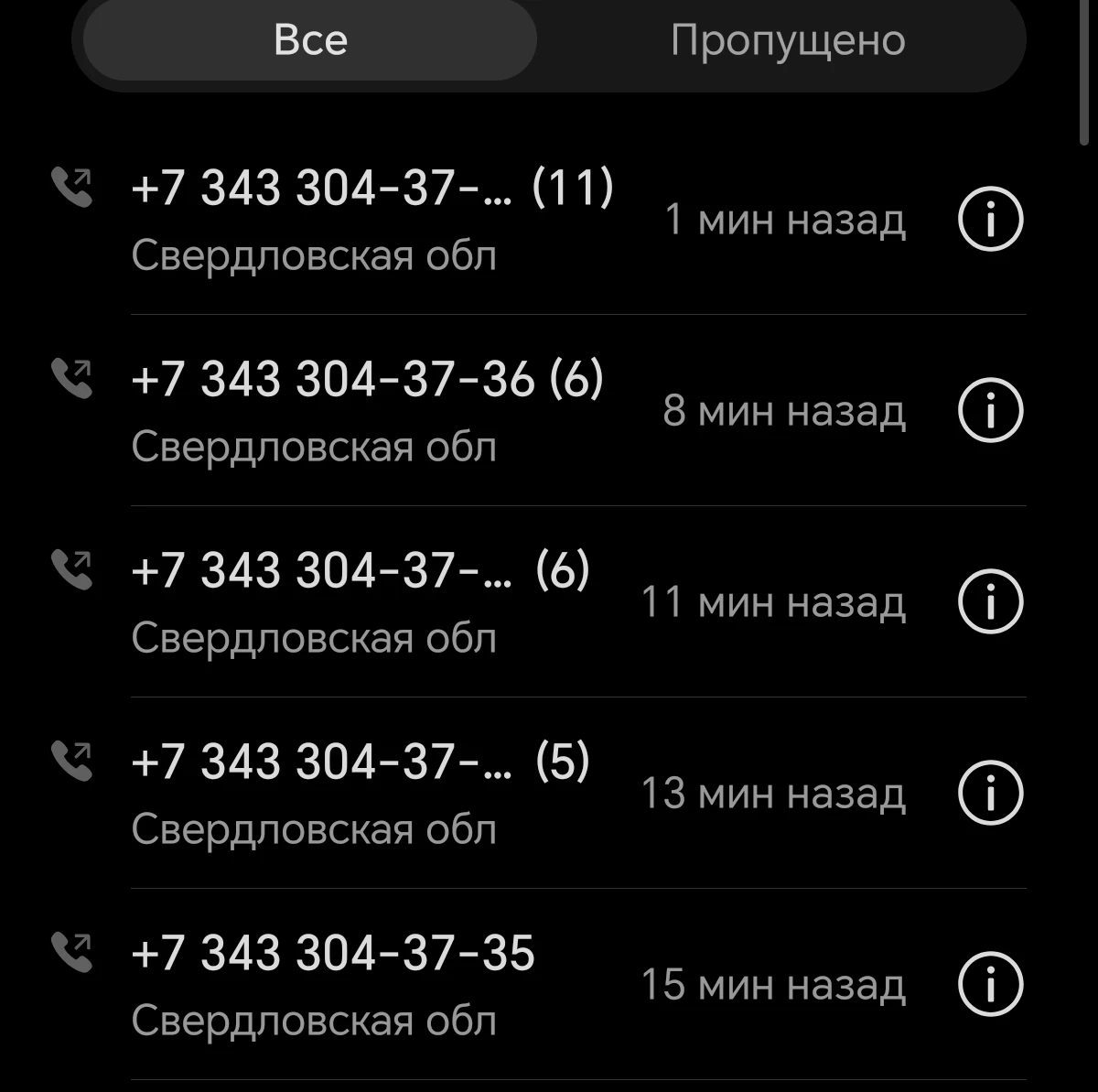The height and width of the screenshot is (1092, 1098).
Task: Open details for the 15 мин назад call
Action: [x=989, y=984]
